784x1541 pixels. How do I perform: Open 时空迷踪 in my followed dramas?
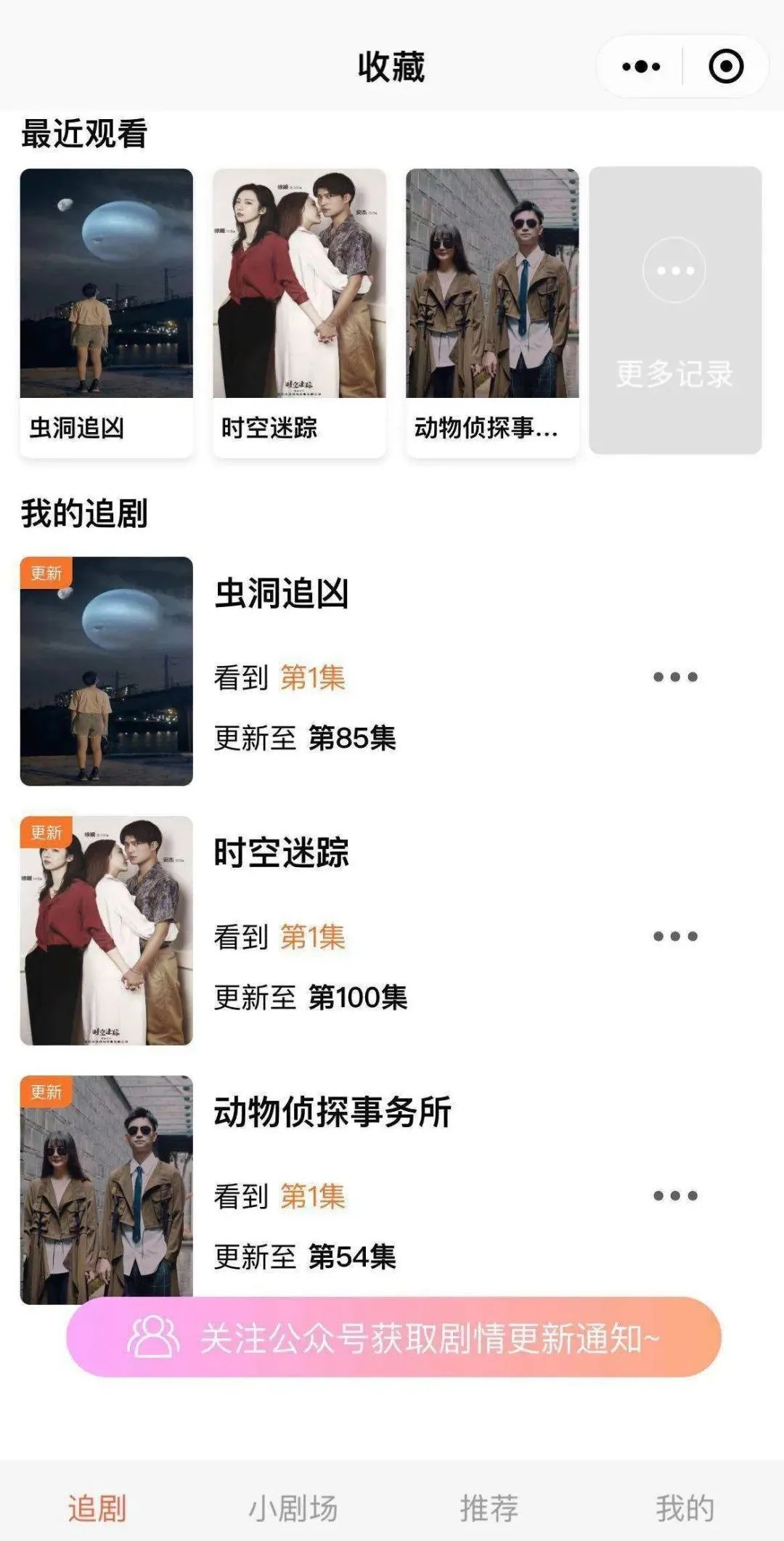pos(282,853)
